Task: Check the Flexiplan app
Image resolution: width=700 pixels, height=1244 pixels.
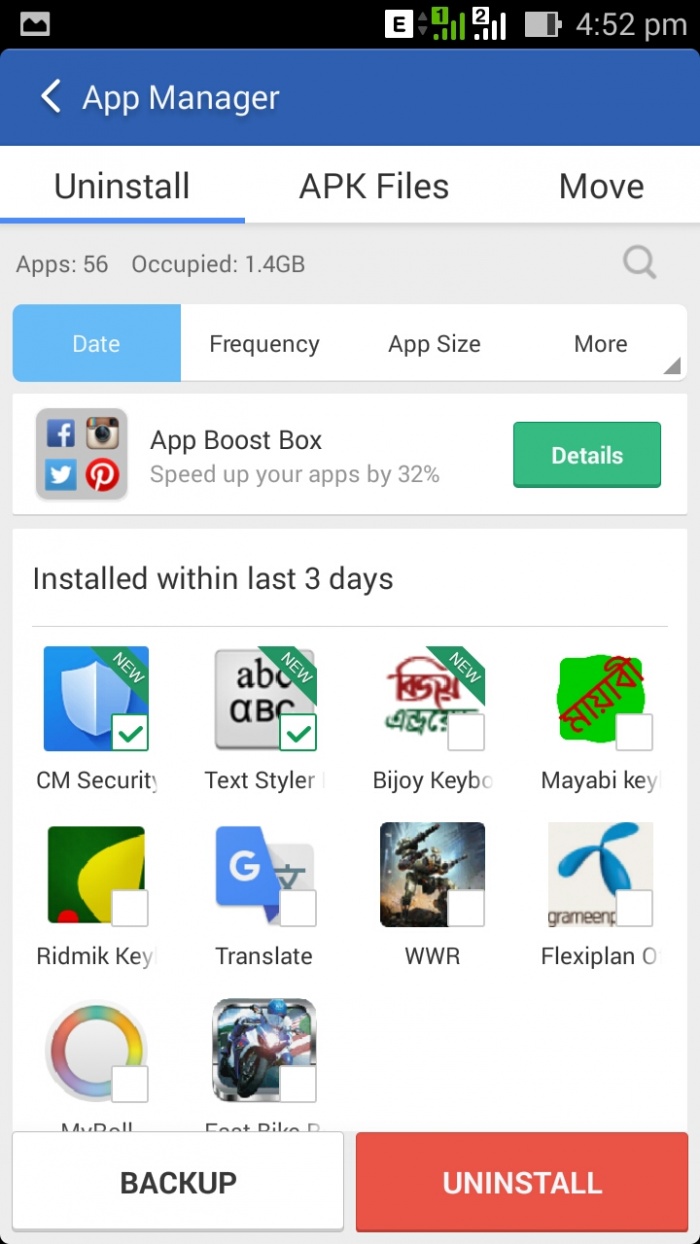Action: pos(634,908)
